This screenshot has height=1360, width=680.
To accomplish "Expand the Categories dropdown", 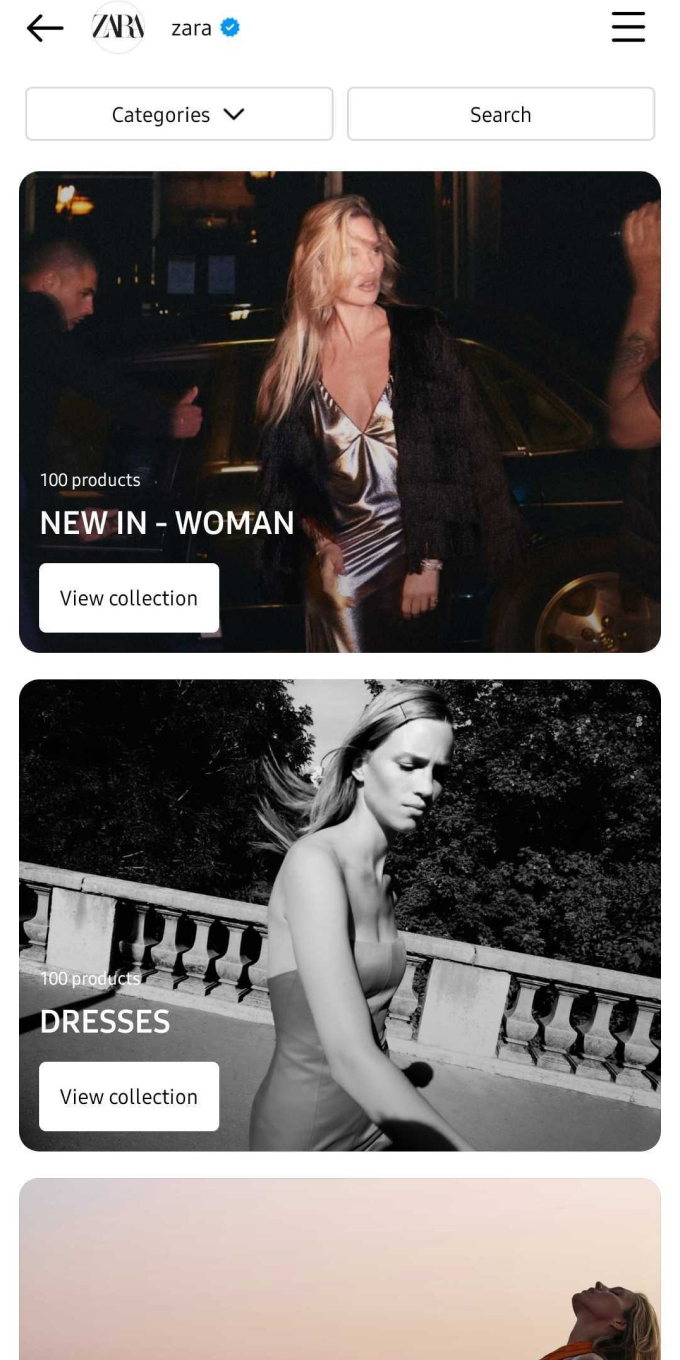I will 179,114.
